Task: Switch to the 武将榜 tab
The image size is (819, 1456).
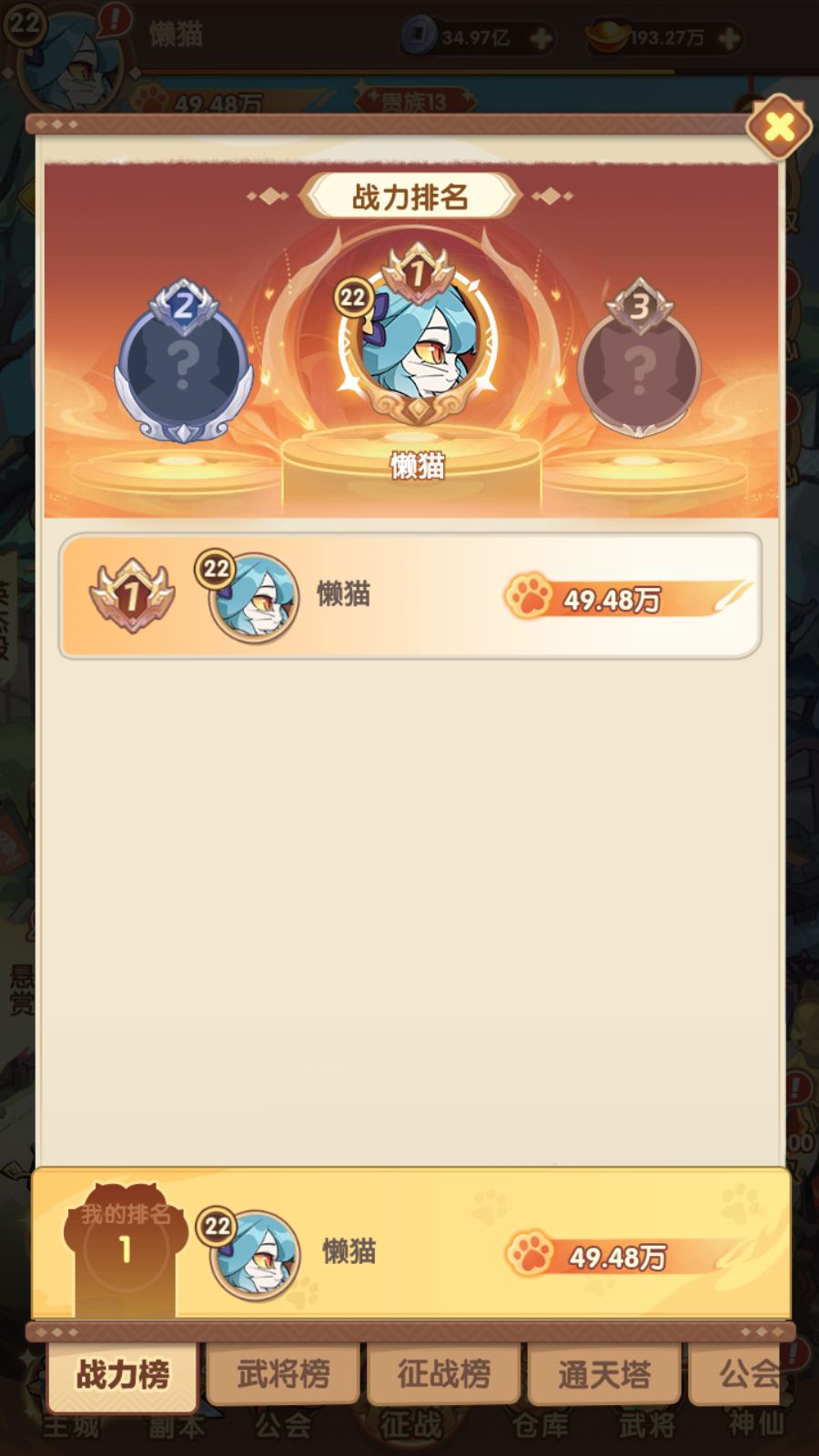Action: pos(283,1374)
